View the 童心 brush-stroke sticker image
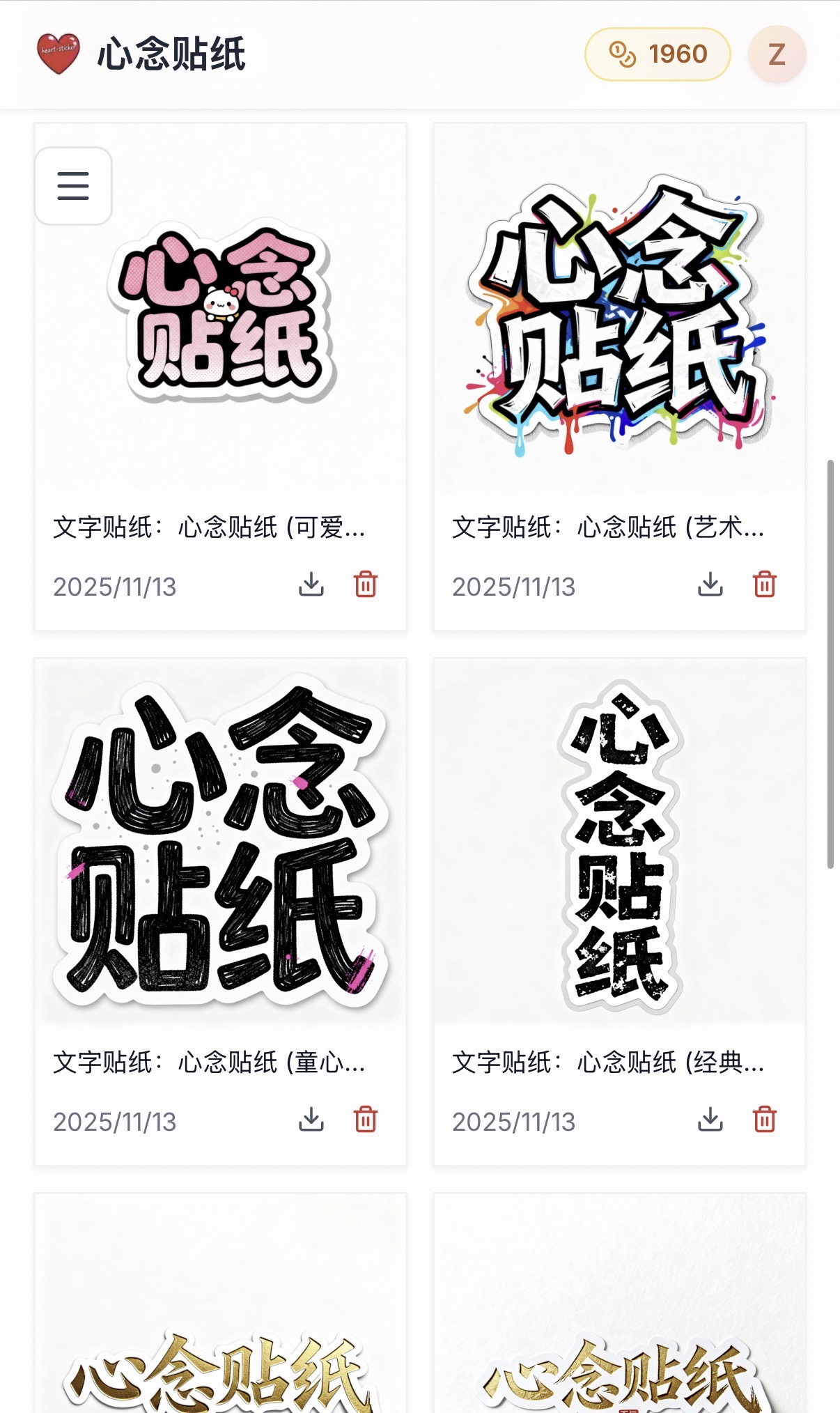 point(221,842)
